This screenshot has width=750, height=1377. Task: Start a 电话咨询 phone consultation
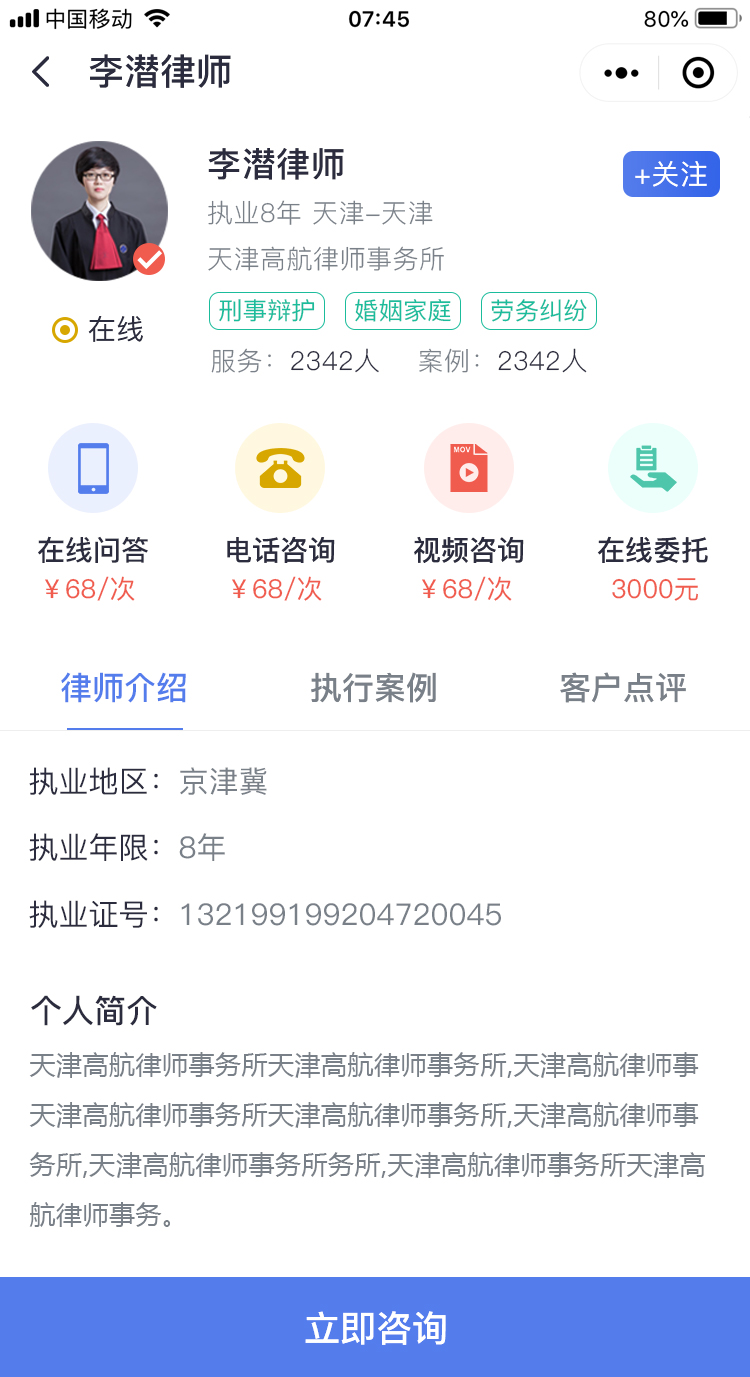pyautogui.click(x=280, y=510)
